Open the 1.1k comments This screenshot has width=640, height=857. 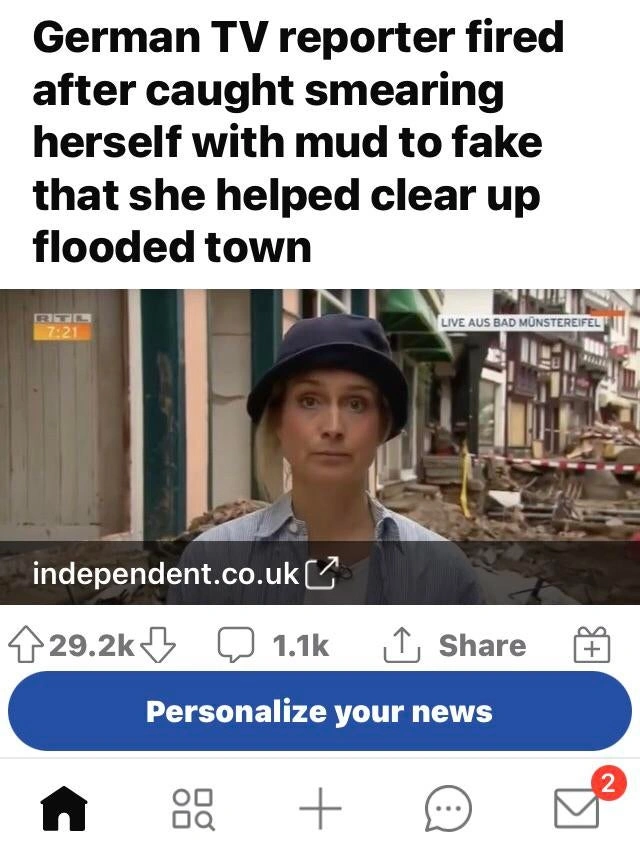click(272, 646)
